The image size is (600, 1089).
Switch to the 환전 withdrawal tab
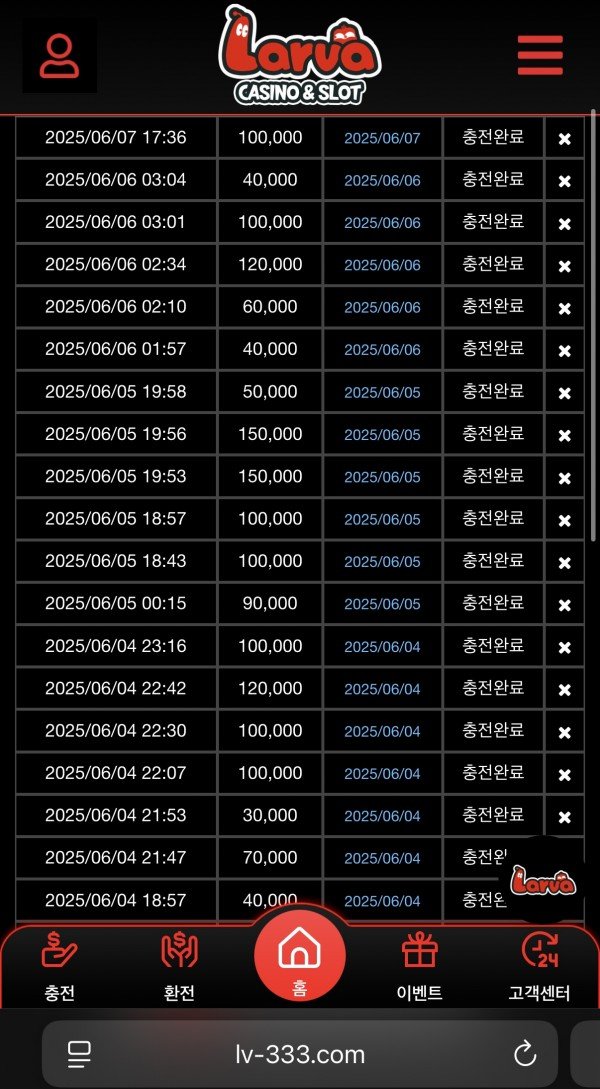(x=179, y=966)
